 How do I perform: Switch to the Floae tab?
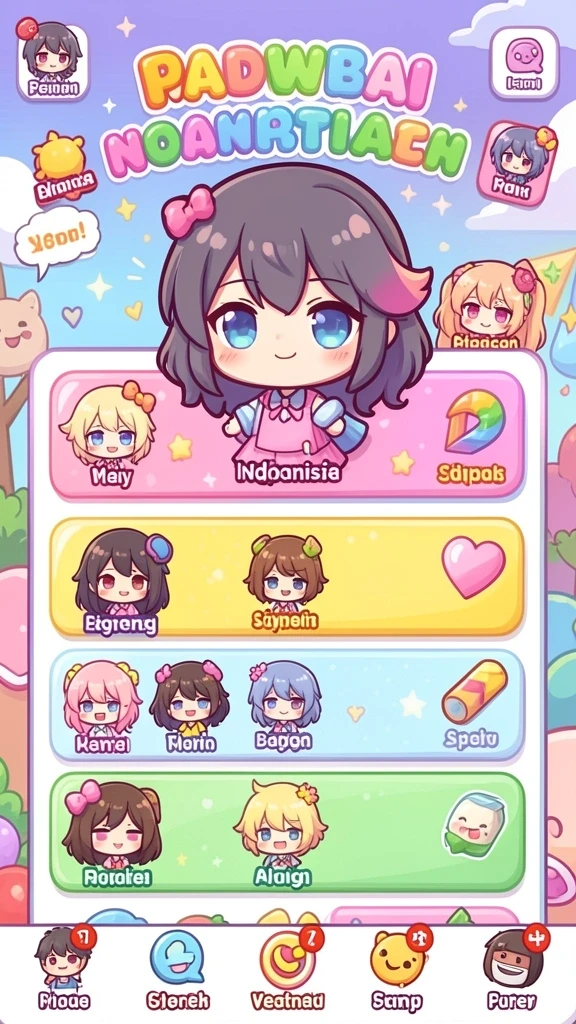[63, 969]
